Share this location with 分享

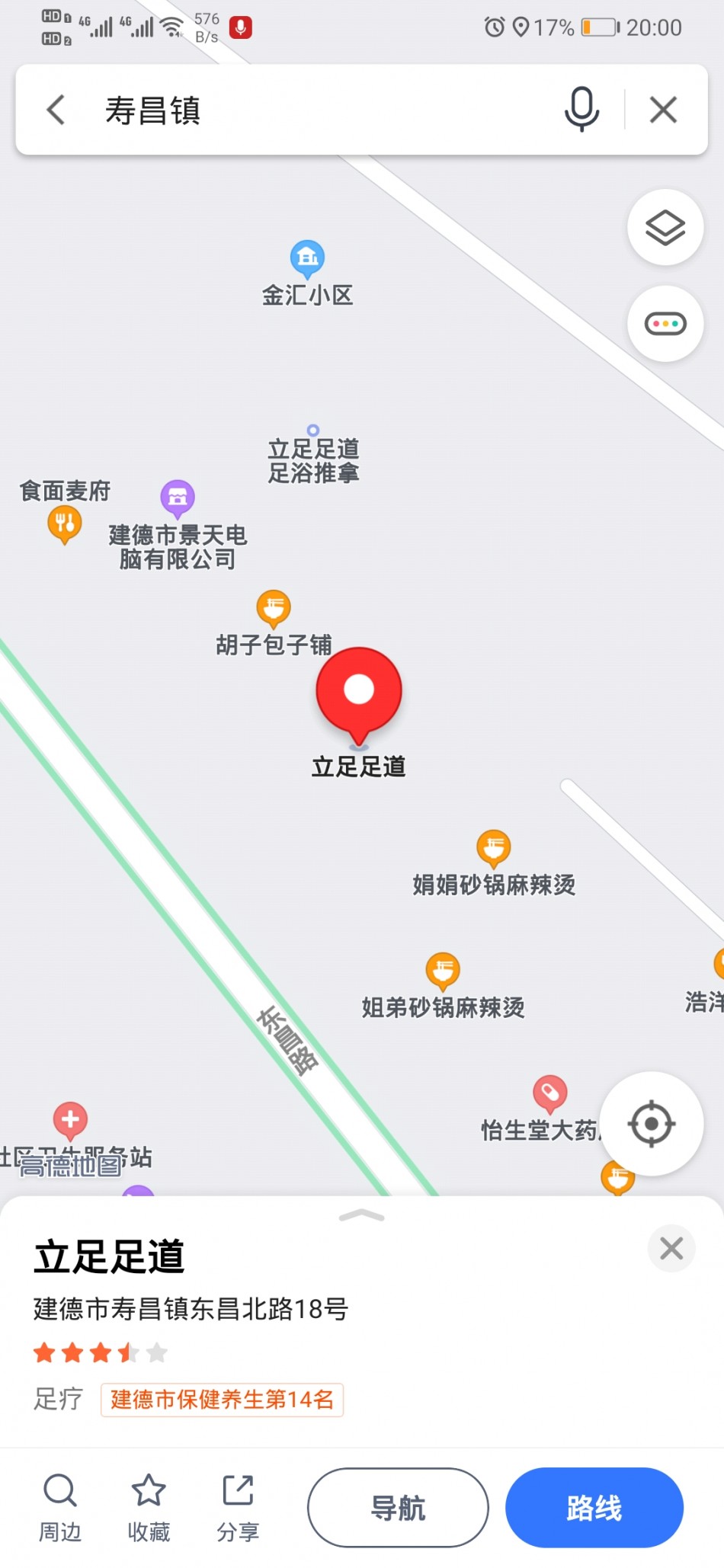(x=238, y=1508)
